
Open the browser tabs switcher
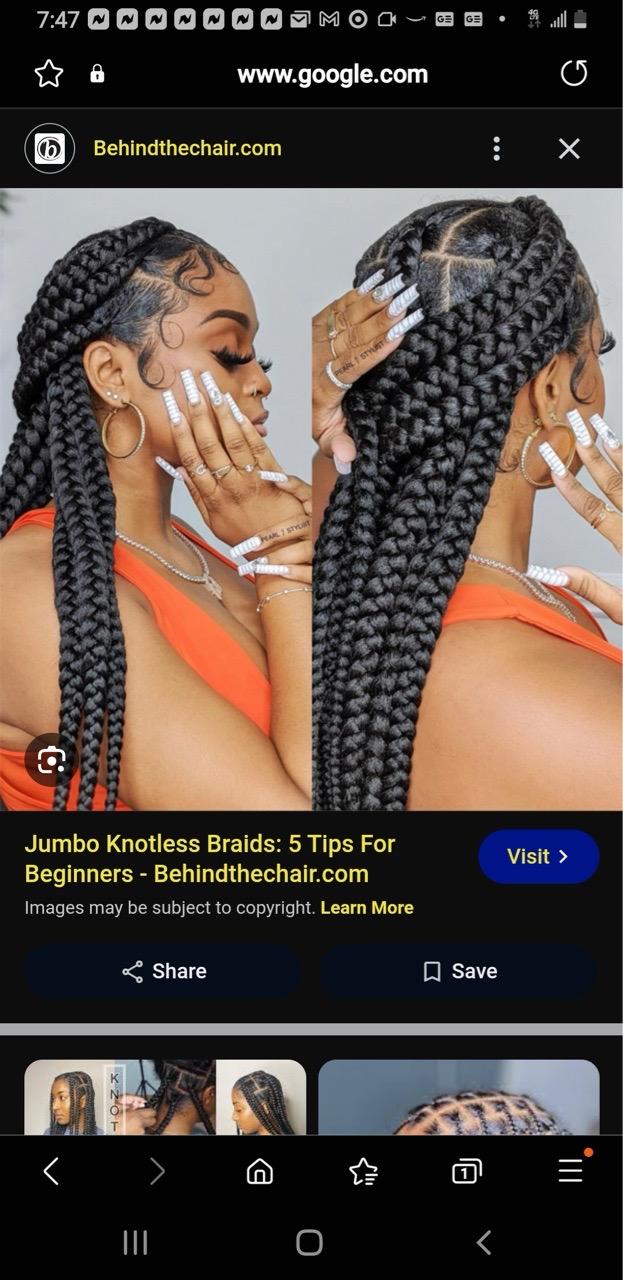click(x=466, y=1171)
